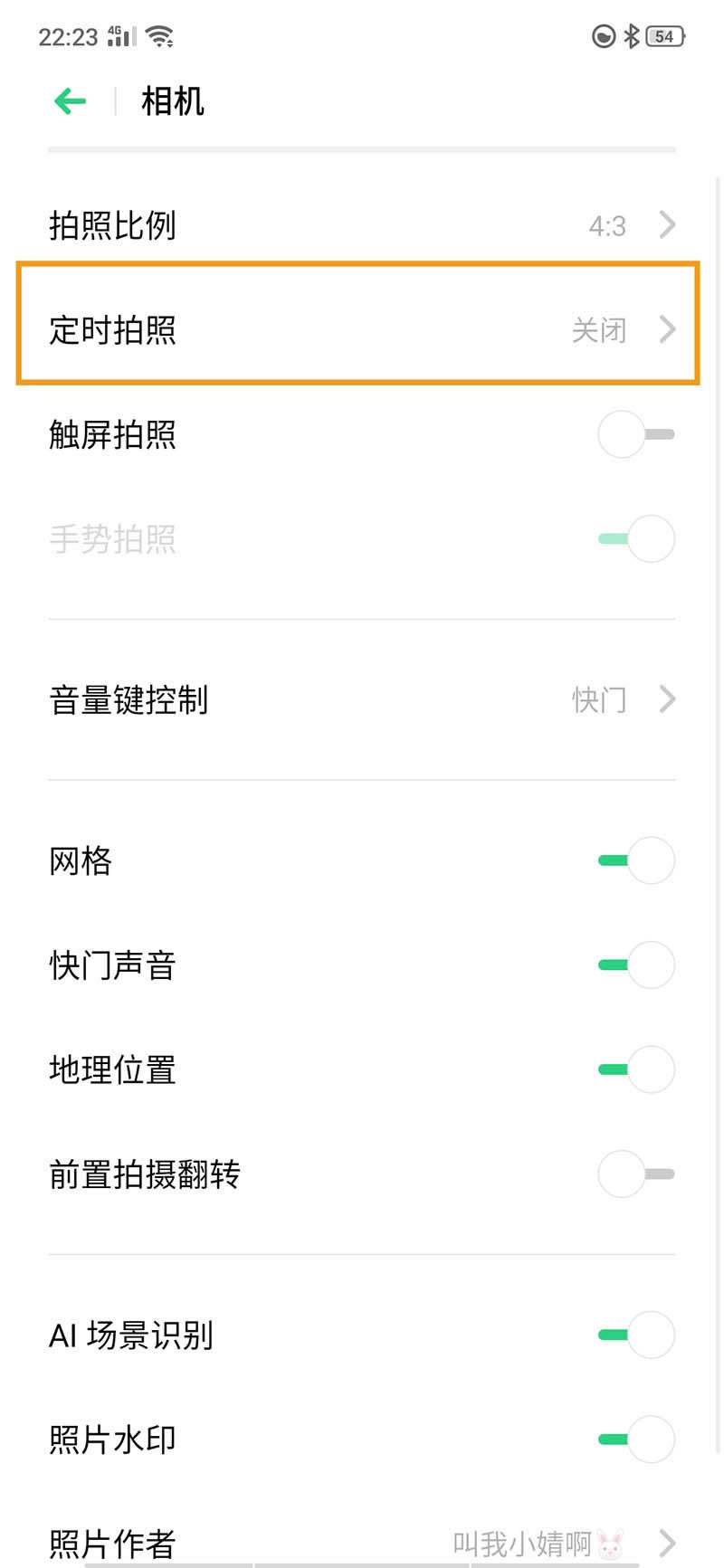The height and width of the screenshot is (1568, 724).
Task: Toggle off 地理位置 location tagging
Action: click(635, 1069)
